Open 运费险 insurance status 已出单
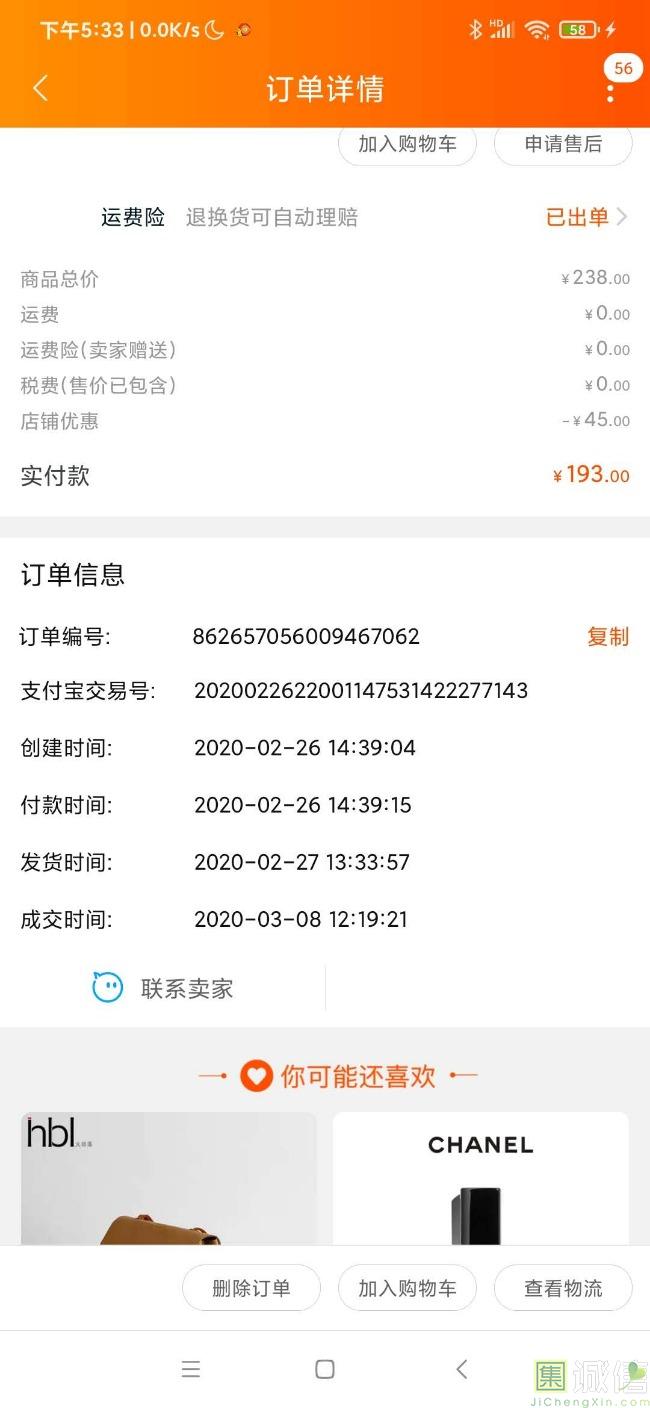The image size is (650, 1408). pyautogui.click(x=586, y=217)
